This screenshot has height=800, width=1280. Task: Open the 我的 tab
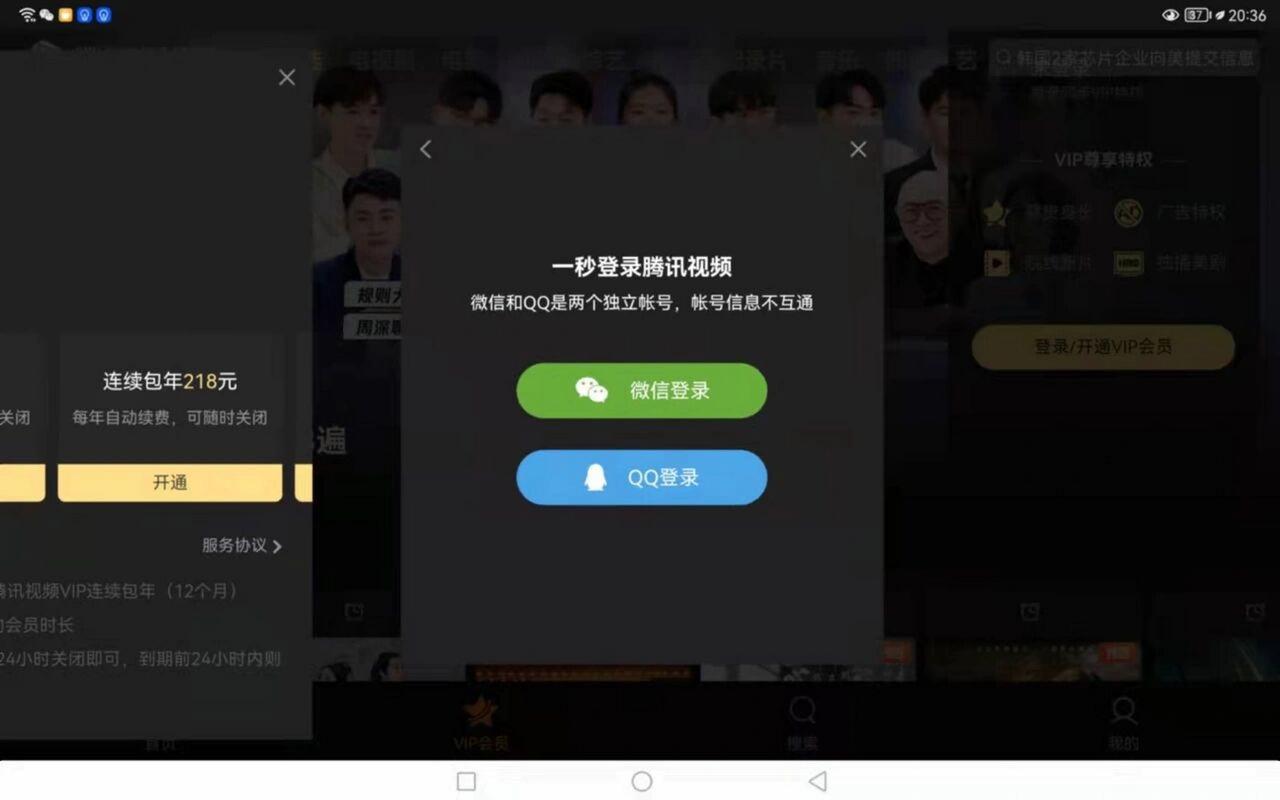pos(1123,723)
